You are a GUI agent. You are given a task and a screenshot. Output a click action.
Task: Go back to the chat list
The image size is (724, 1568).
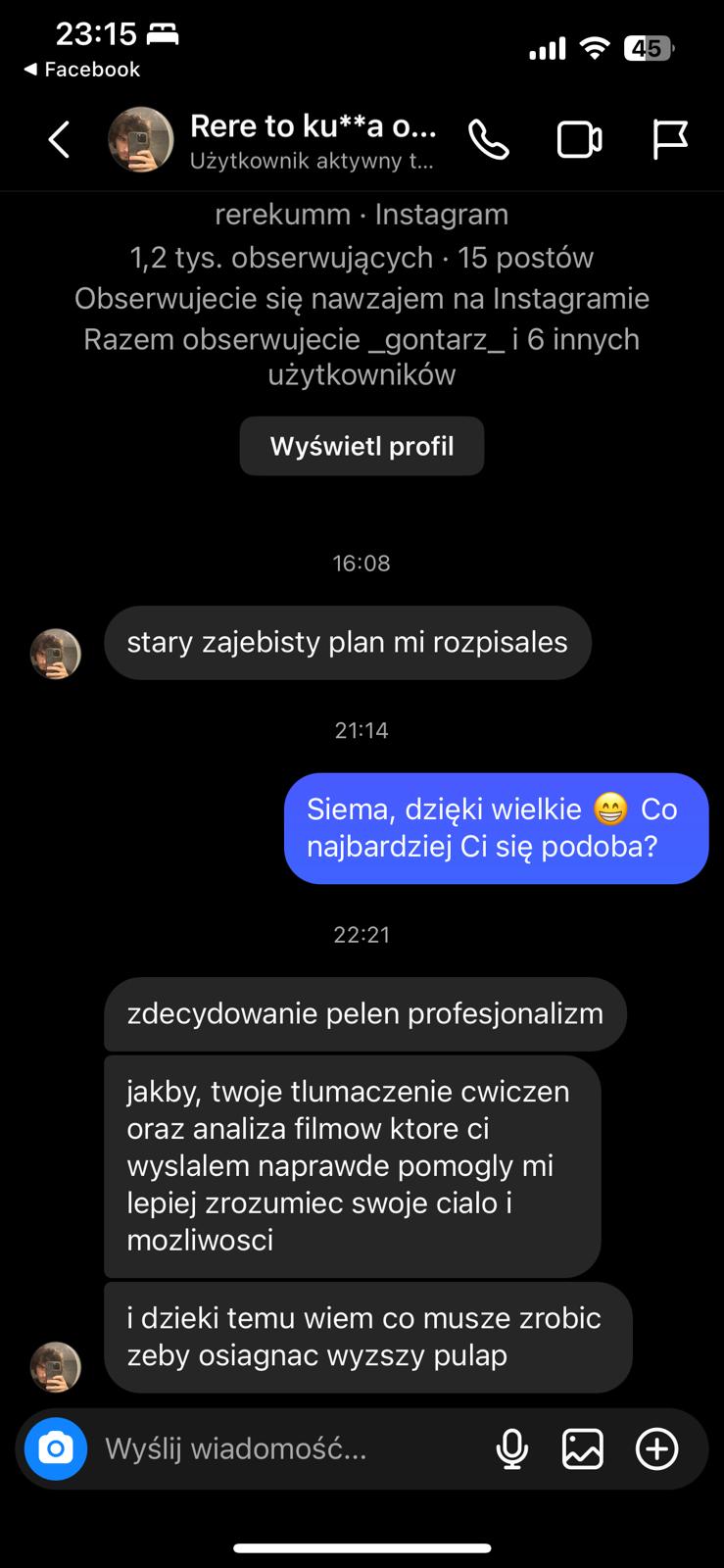tap(60, 140)
